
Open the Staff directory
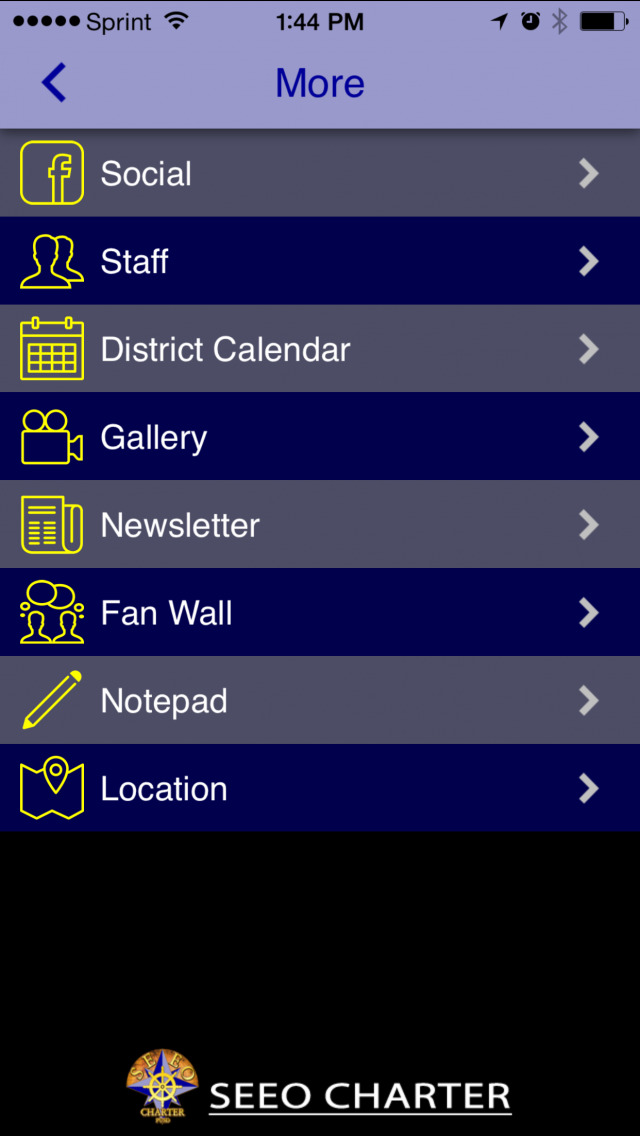tap(320, 261)
